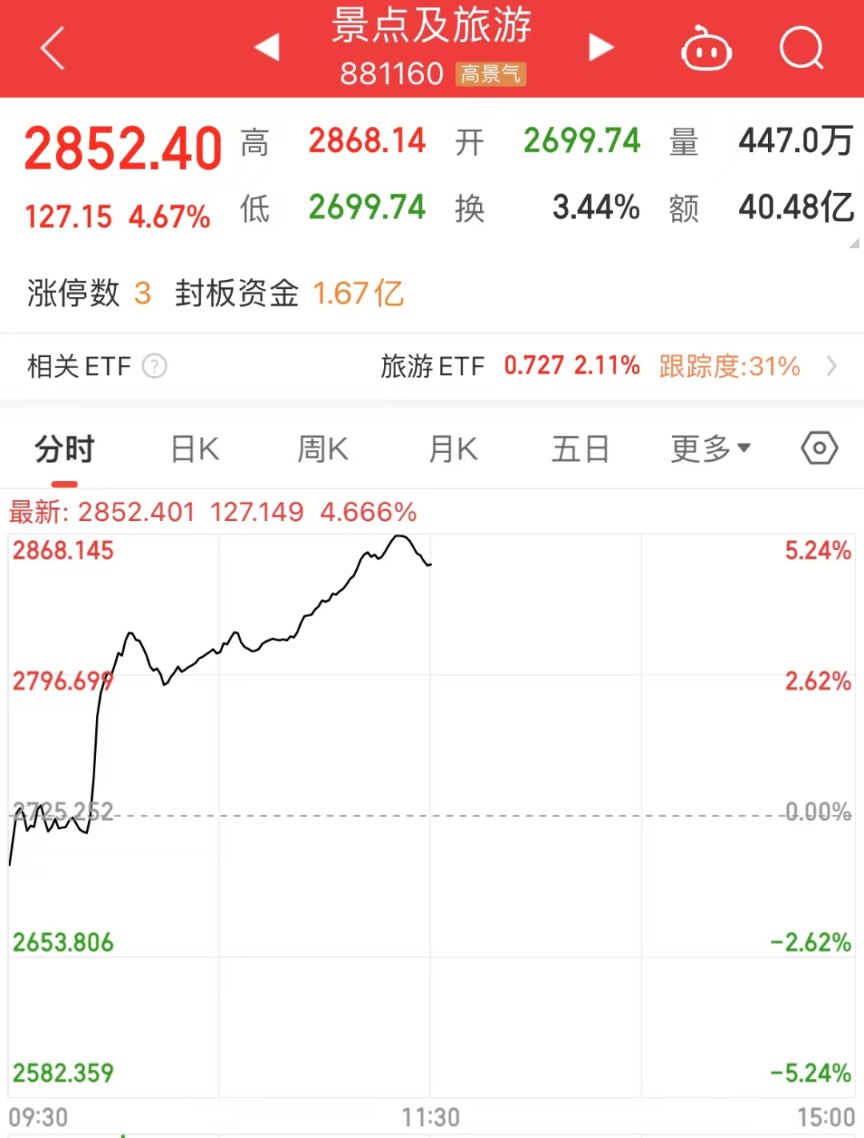This screenshot has width=864, height=1138.
Task: Tap the back arrow to return
Action: point(51,47)
